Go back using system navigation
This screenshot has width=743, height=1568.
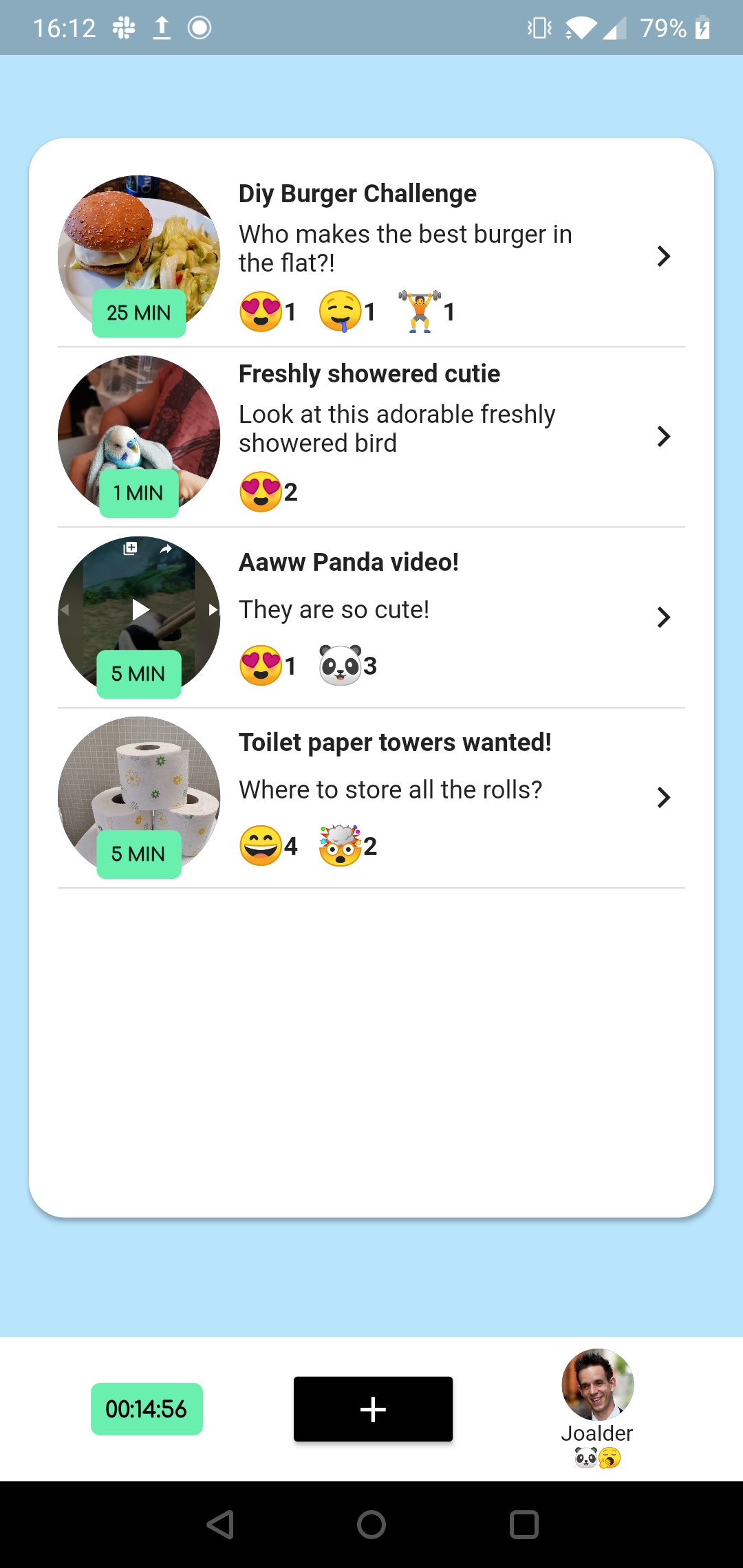click(220, 1525)
